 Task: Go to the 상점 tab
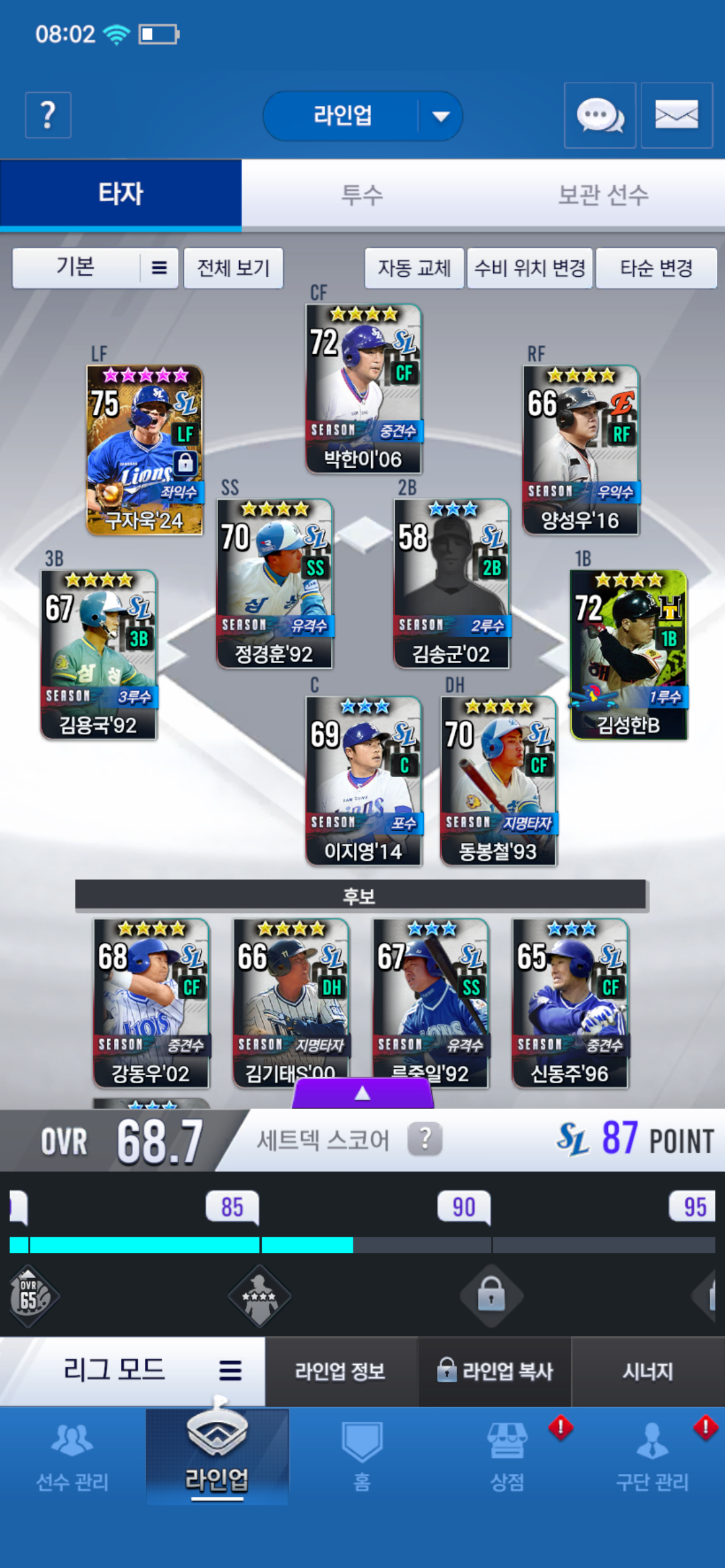(x=507, y=1457)
